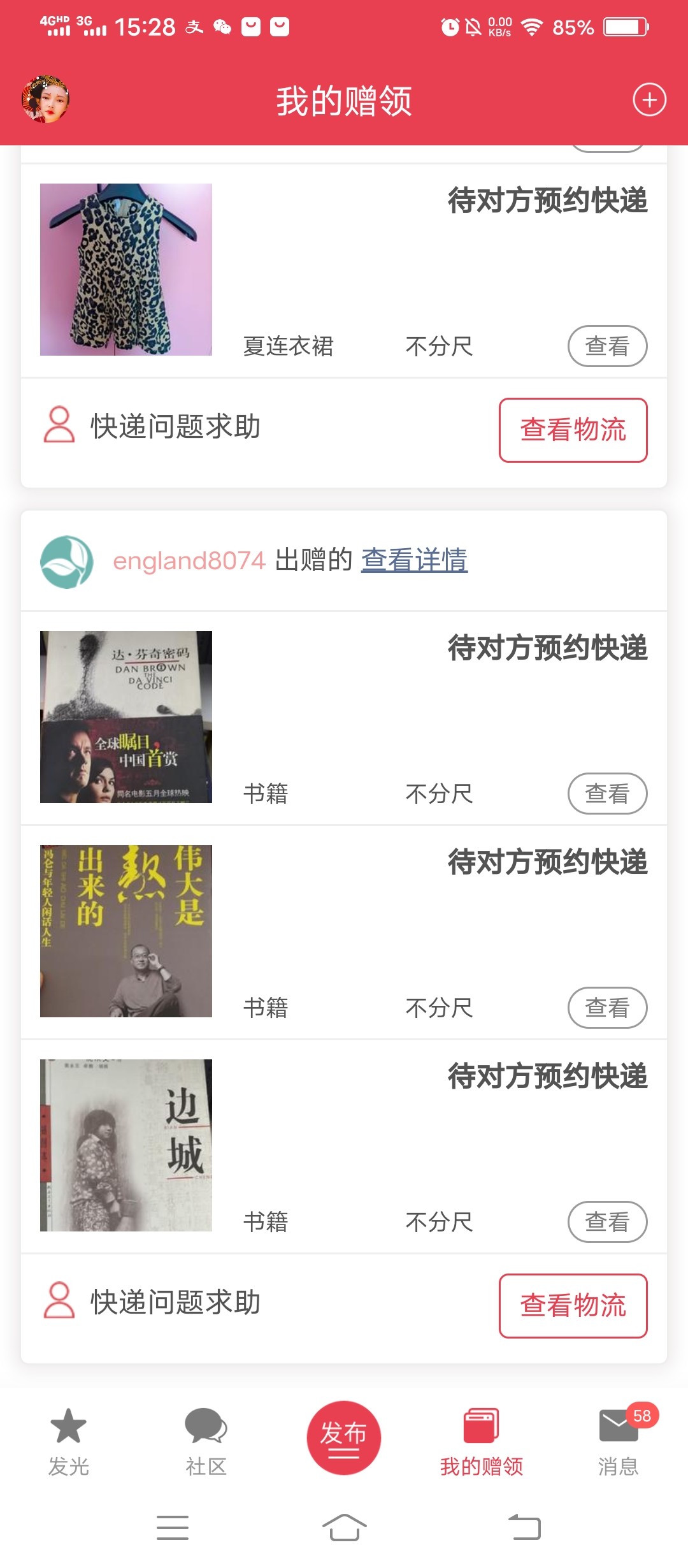Tap 查看 for the 夏连衣裙 item
688x1568 pixels.
pyautogui.click(x=607, y=346)
